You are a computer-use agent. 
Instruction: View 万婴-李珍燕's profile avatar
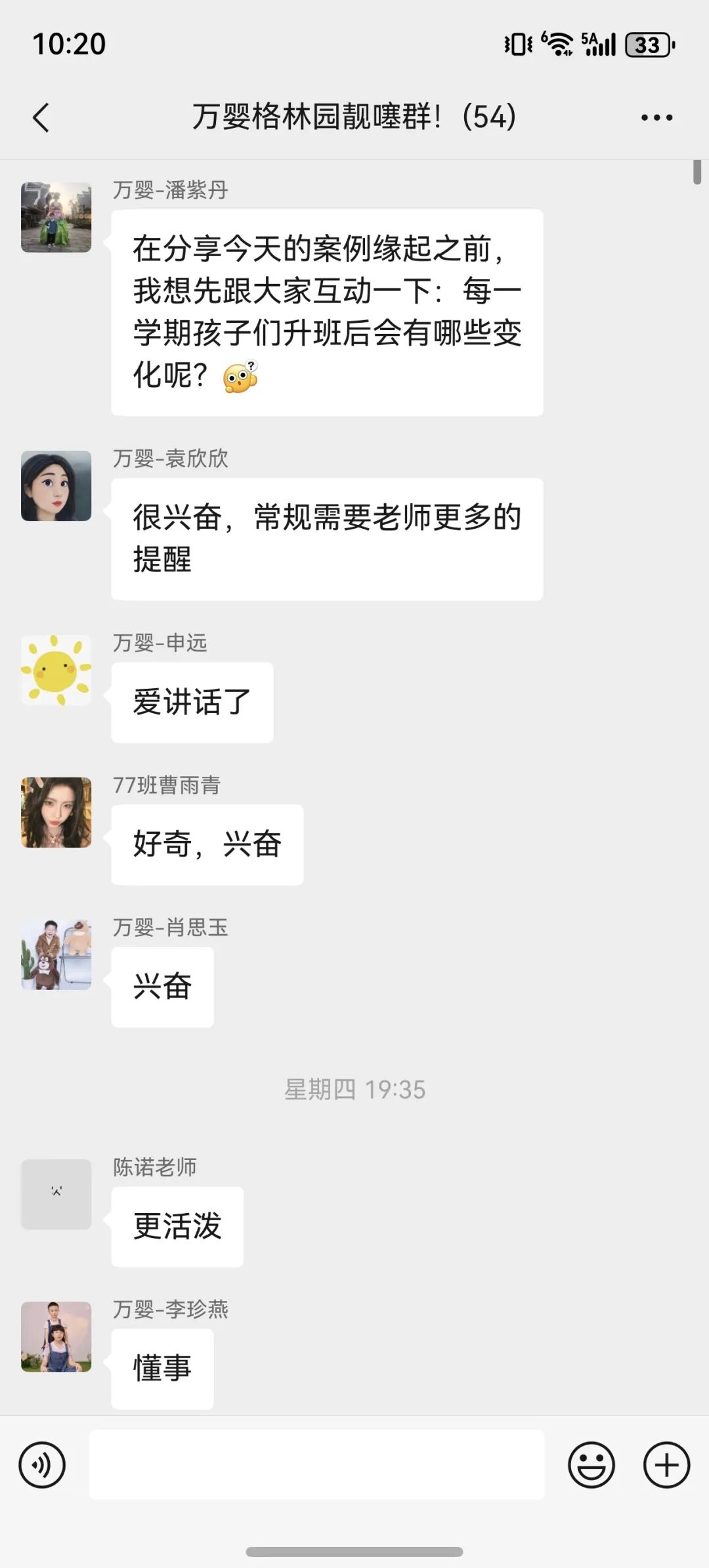pyautogui.click(x=56, y=1337)
